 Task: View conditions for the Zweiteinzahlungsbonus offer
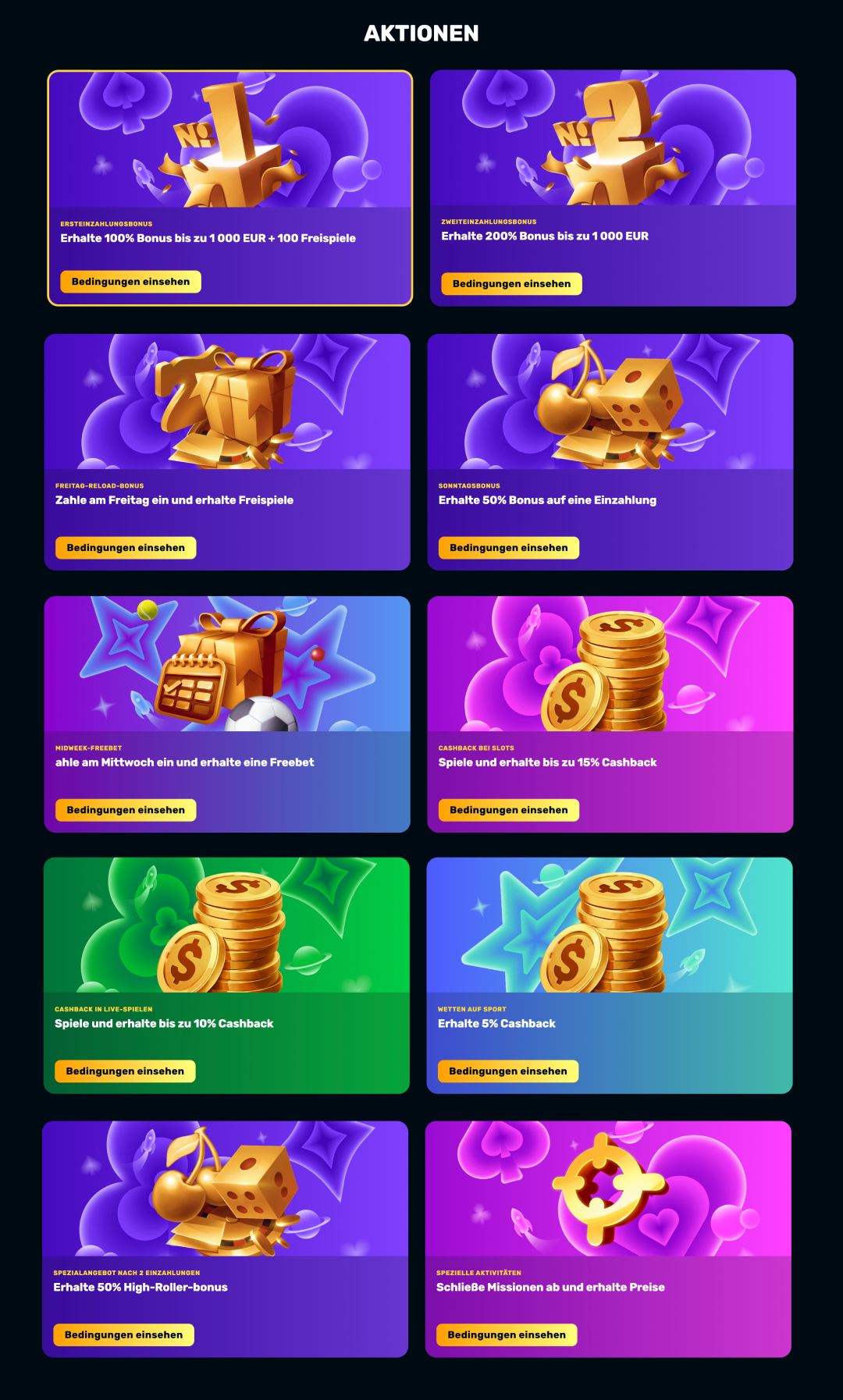coord(511,284)
